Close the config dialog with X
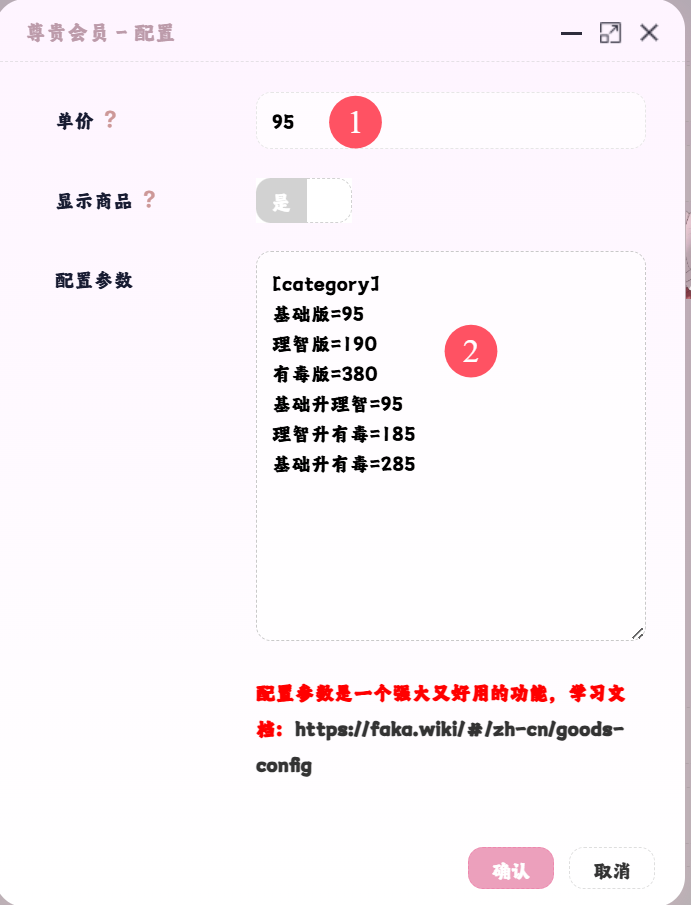This screenshot has height=905, width=691. pos(649,33)
